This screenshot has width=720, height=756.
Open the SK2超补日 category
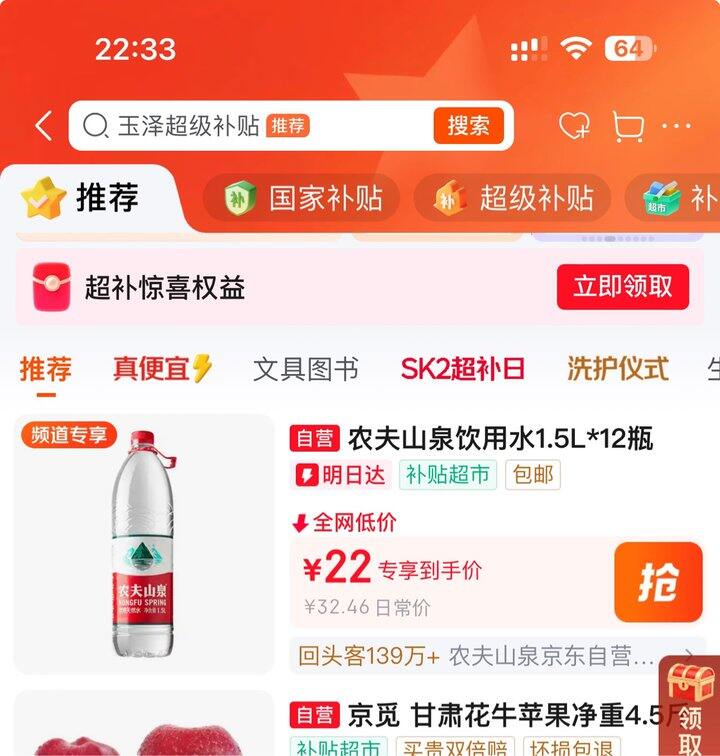pos(462,369)
